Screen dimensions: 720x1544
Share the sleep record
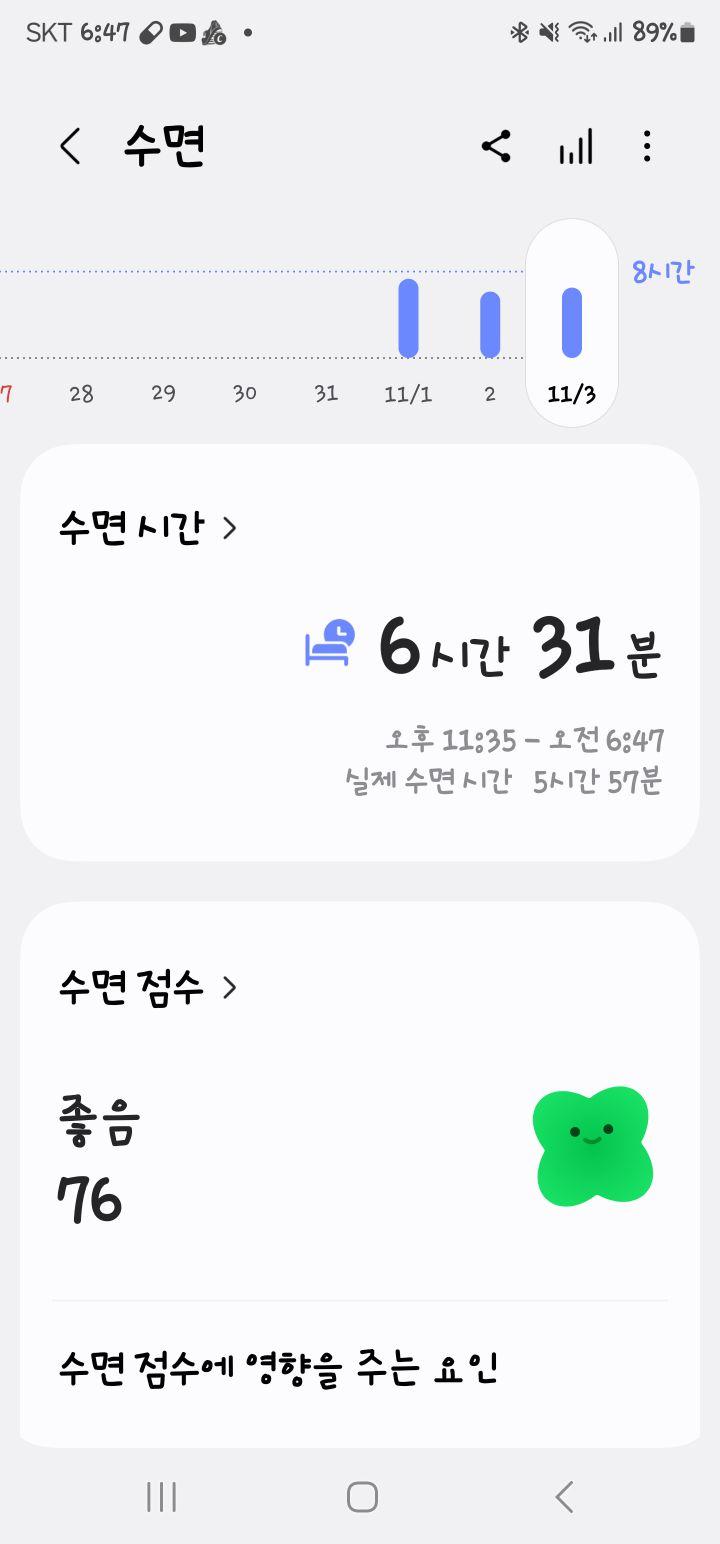pos(496,147)
